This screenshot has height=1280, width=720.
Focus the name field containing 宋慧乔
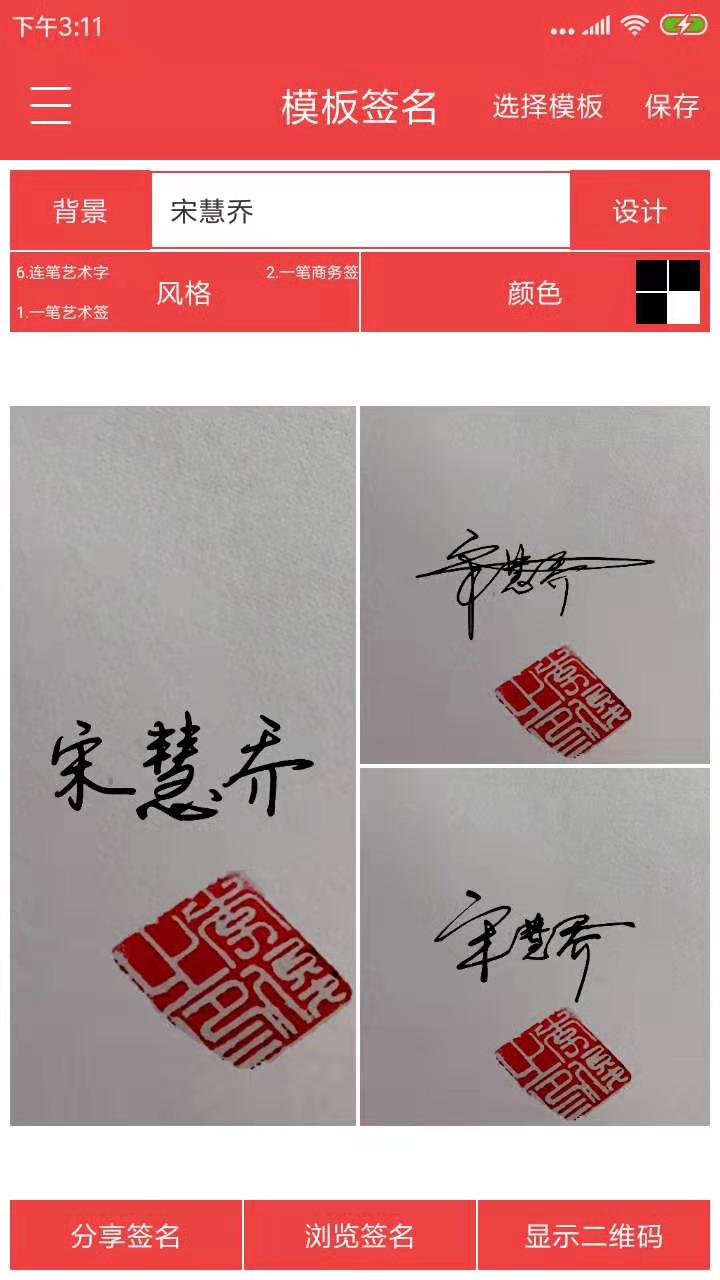(x=360, y=211)
